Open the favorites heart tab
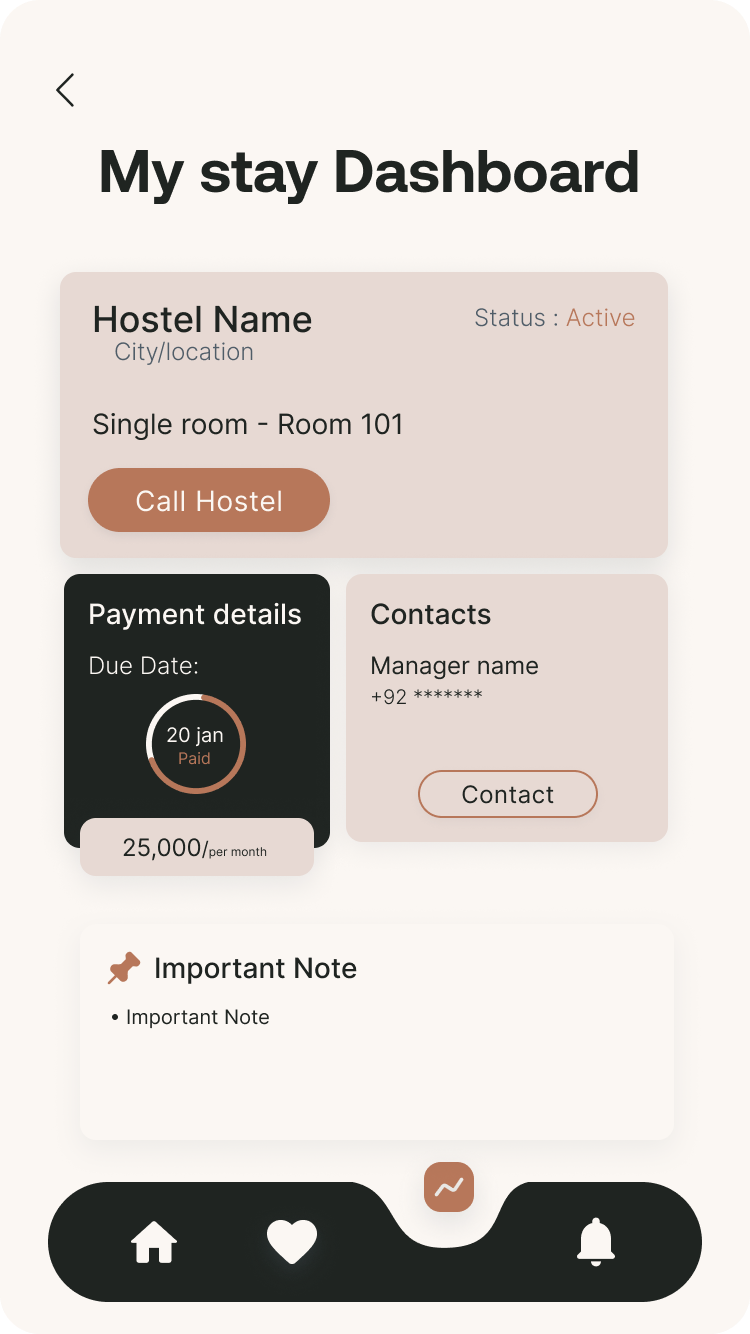Image resolution: width=750 pixels, height=1334 pixels. point(292,1242)
